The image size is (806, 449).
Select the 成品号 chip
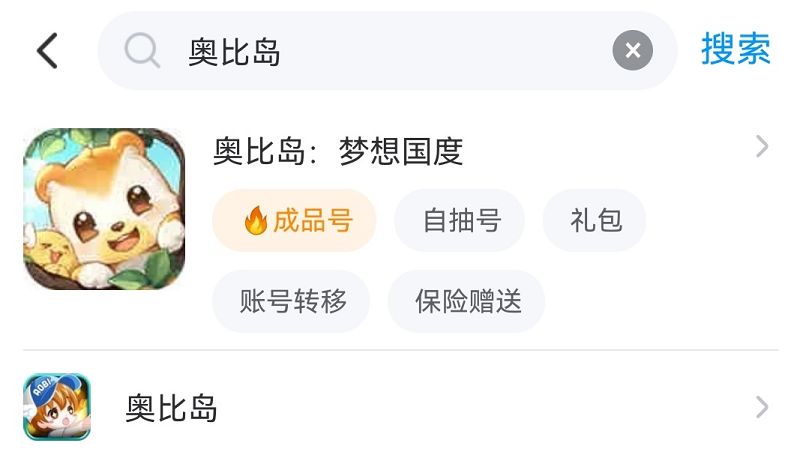click(294, 220)
